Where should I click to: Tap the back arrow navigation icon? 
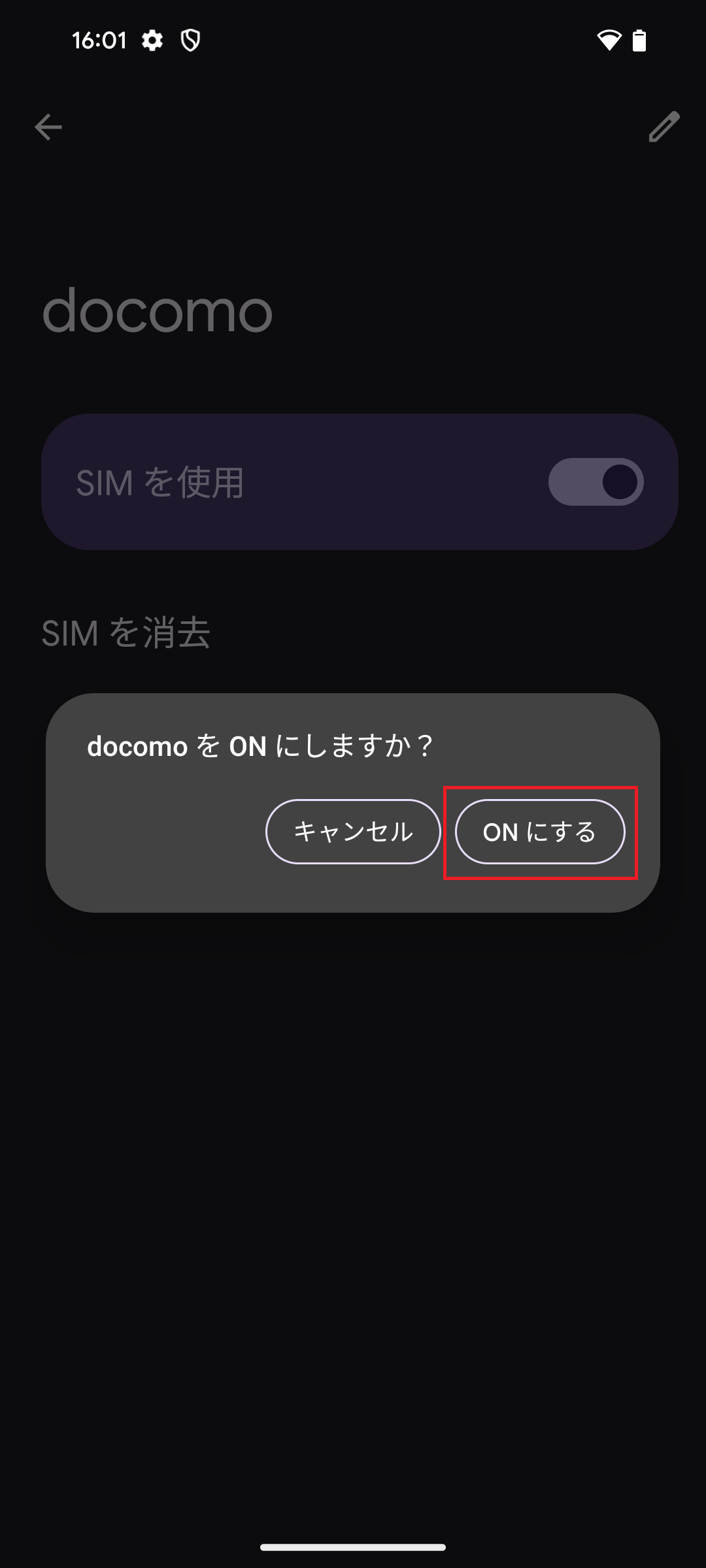tap(48, 127)
